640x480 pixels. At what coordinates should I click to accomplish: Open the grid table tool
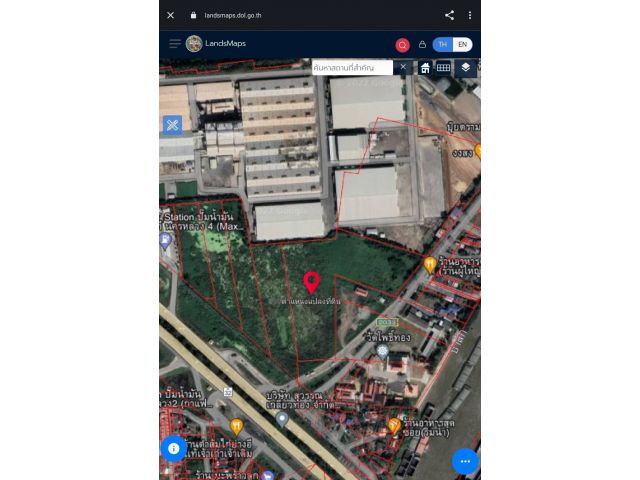[443, 67]
